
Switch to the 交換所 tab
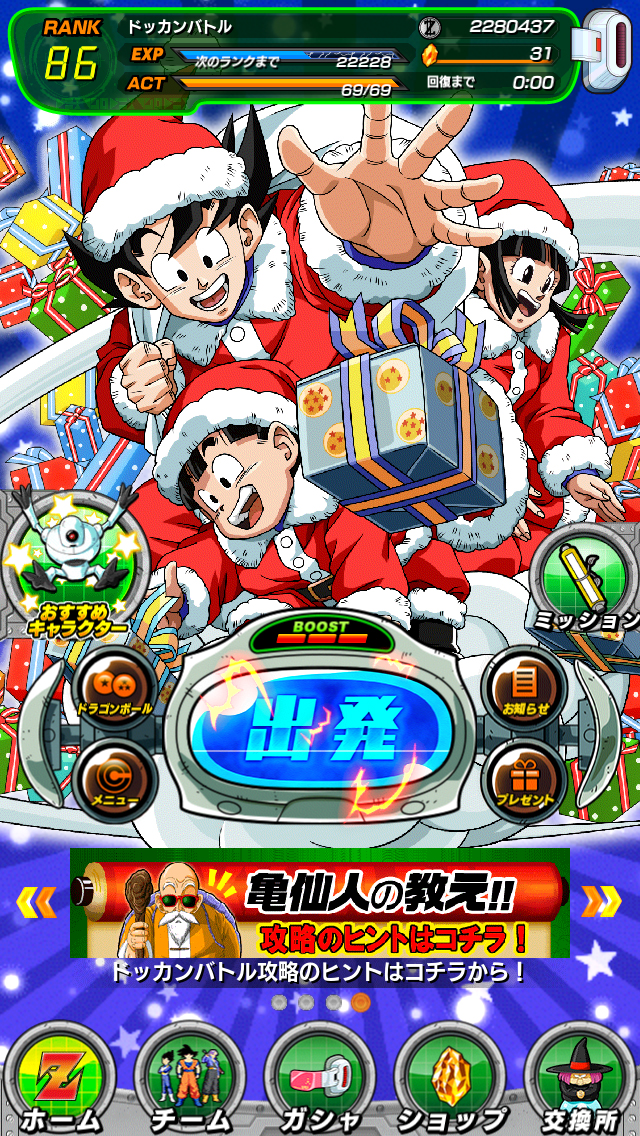[581, 1080]
